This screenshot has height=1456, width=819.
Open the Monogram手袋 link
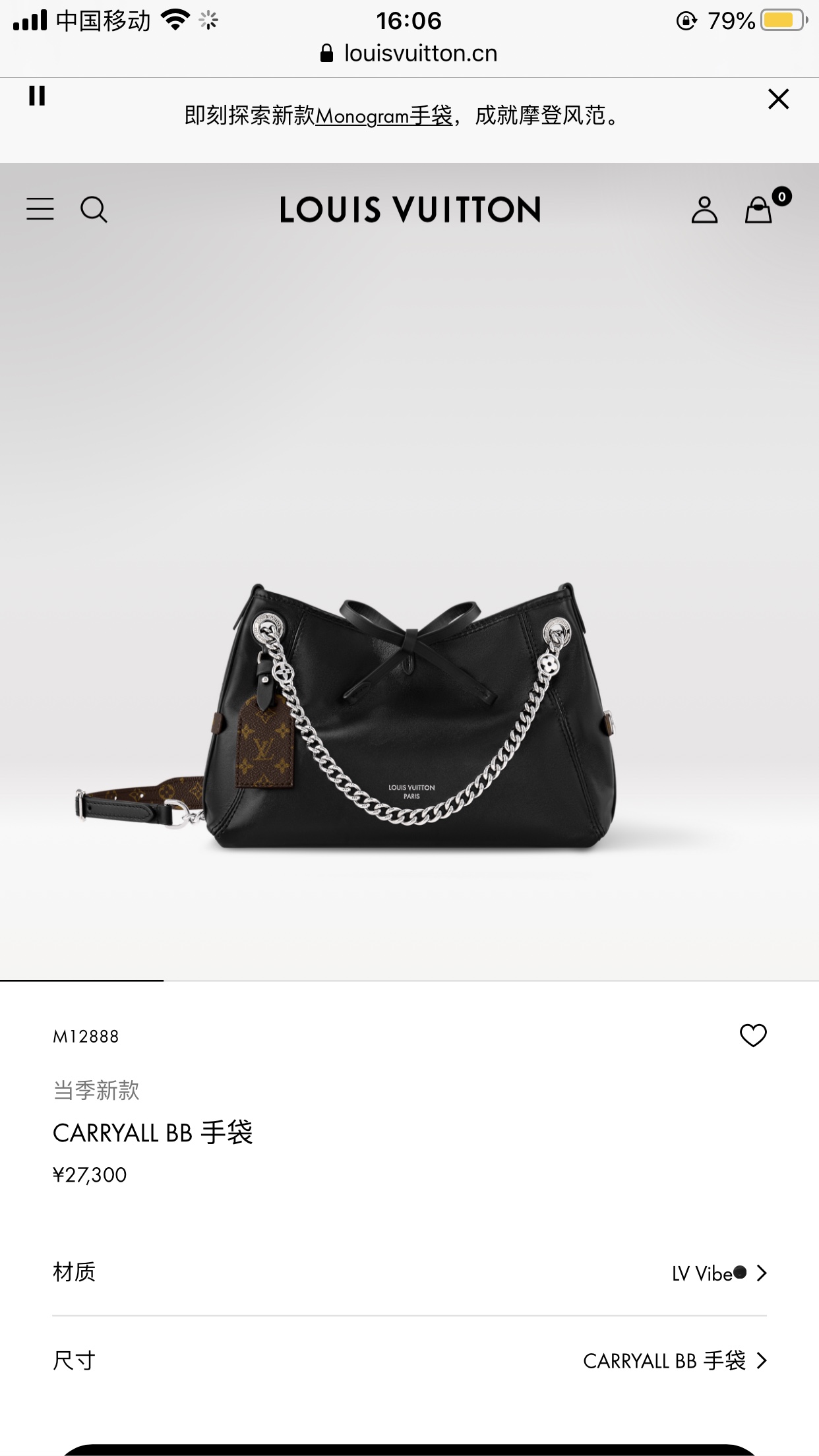(384, 116)
